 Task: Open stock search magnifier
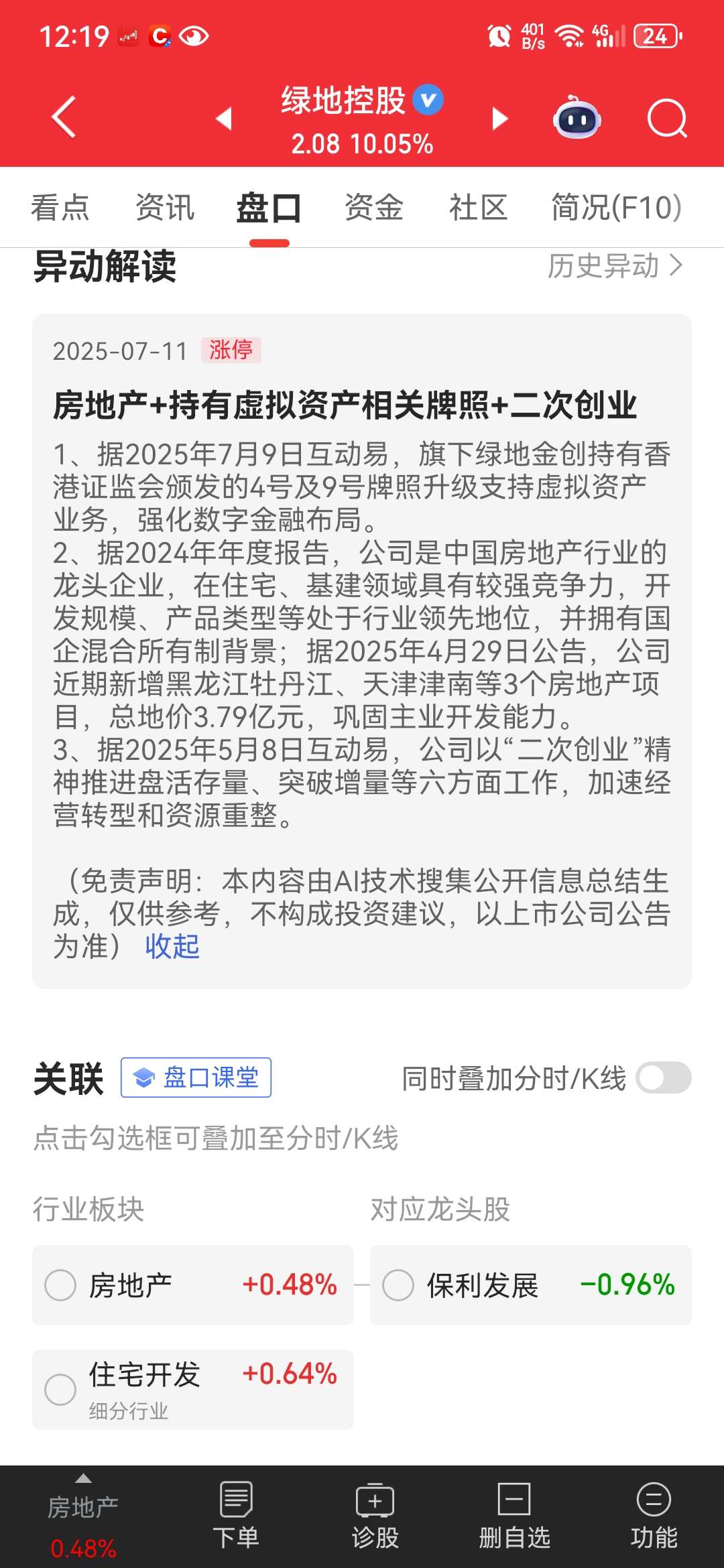(x=666, y=119)
